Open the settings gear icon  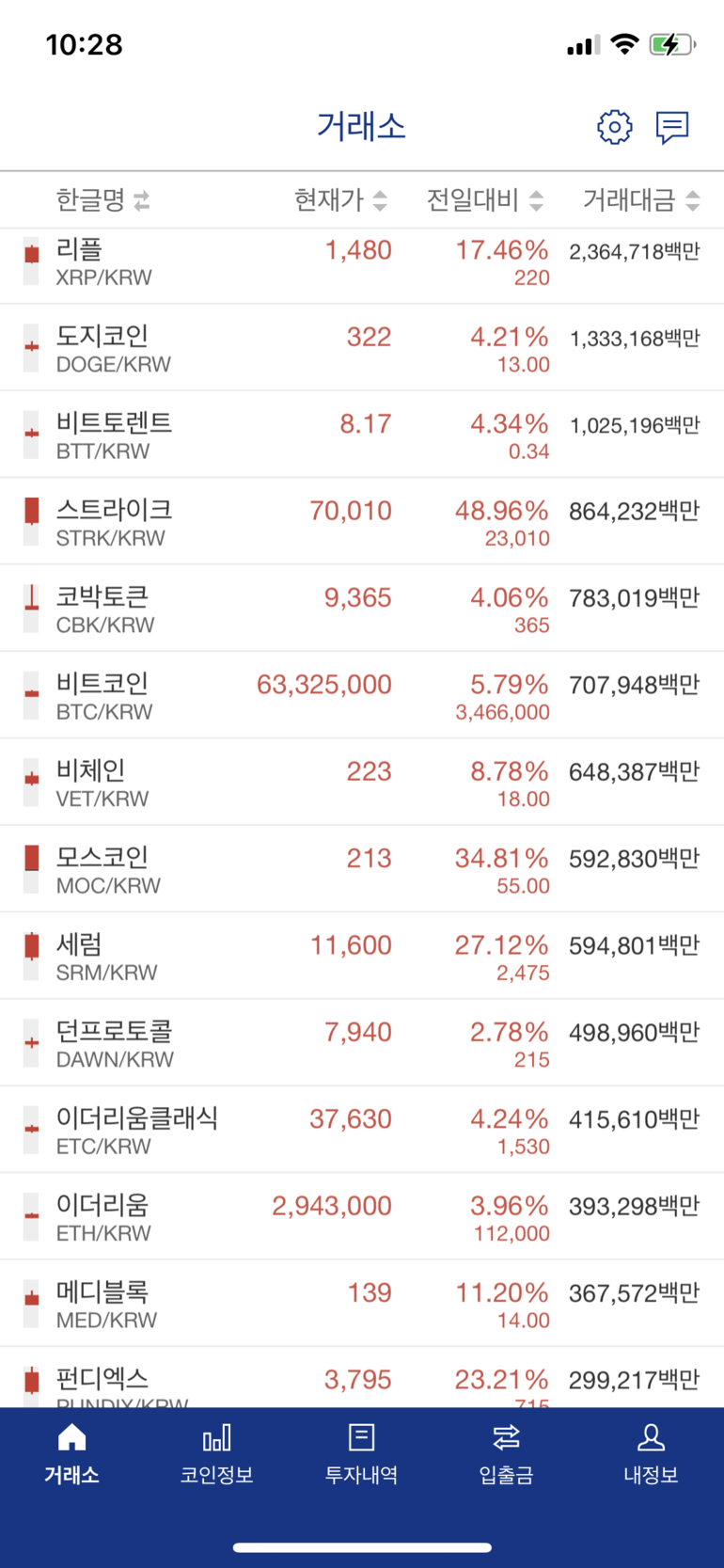pyautogui.click(x=615, y=128)
